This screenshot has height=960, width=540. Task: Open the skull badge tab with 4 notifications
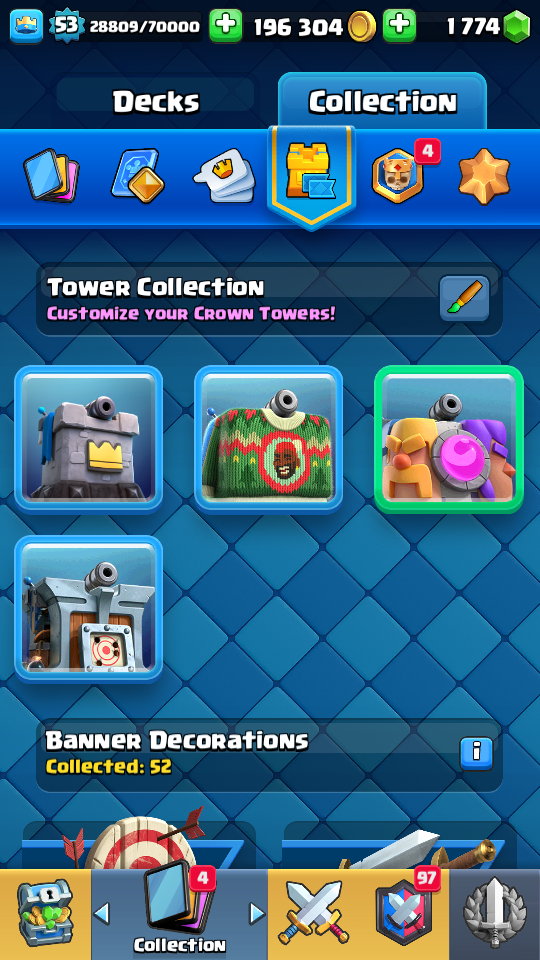tap(398, 176)
